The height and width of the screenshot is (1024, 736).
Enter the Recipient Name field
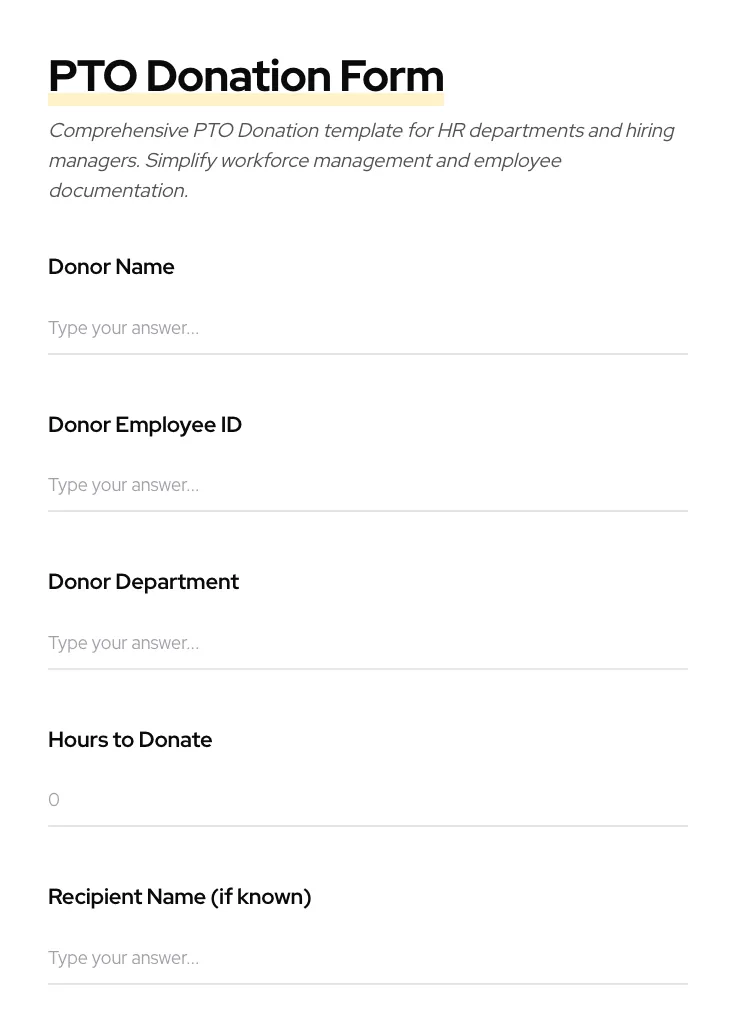(x=367, y=958)
